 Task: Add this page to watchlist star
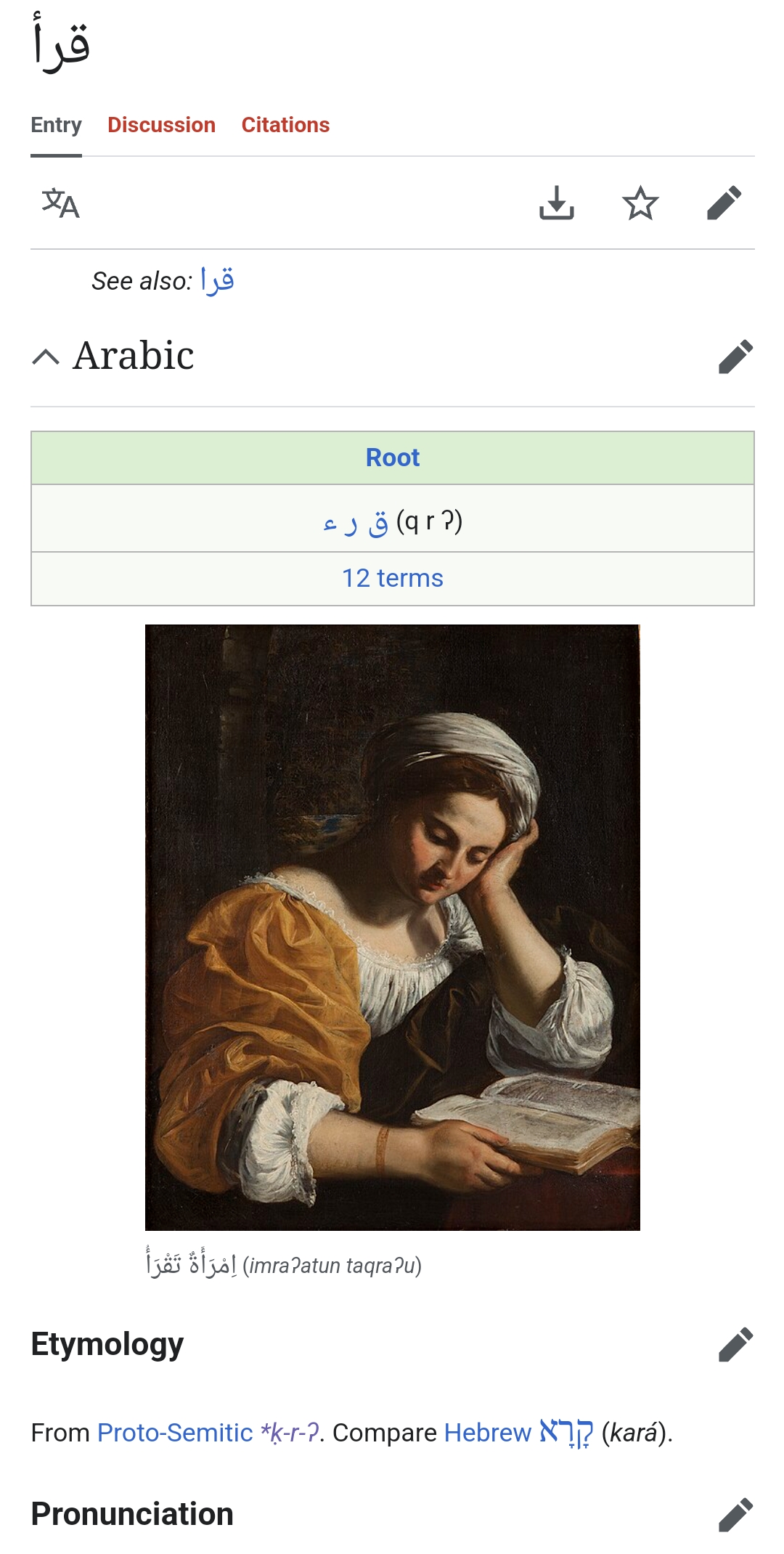click(640, 203)
